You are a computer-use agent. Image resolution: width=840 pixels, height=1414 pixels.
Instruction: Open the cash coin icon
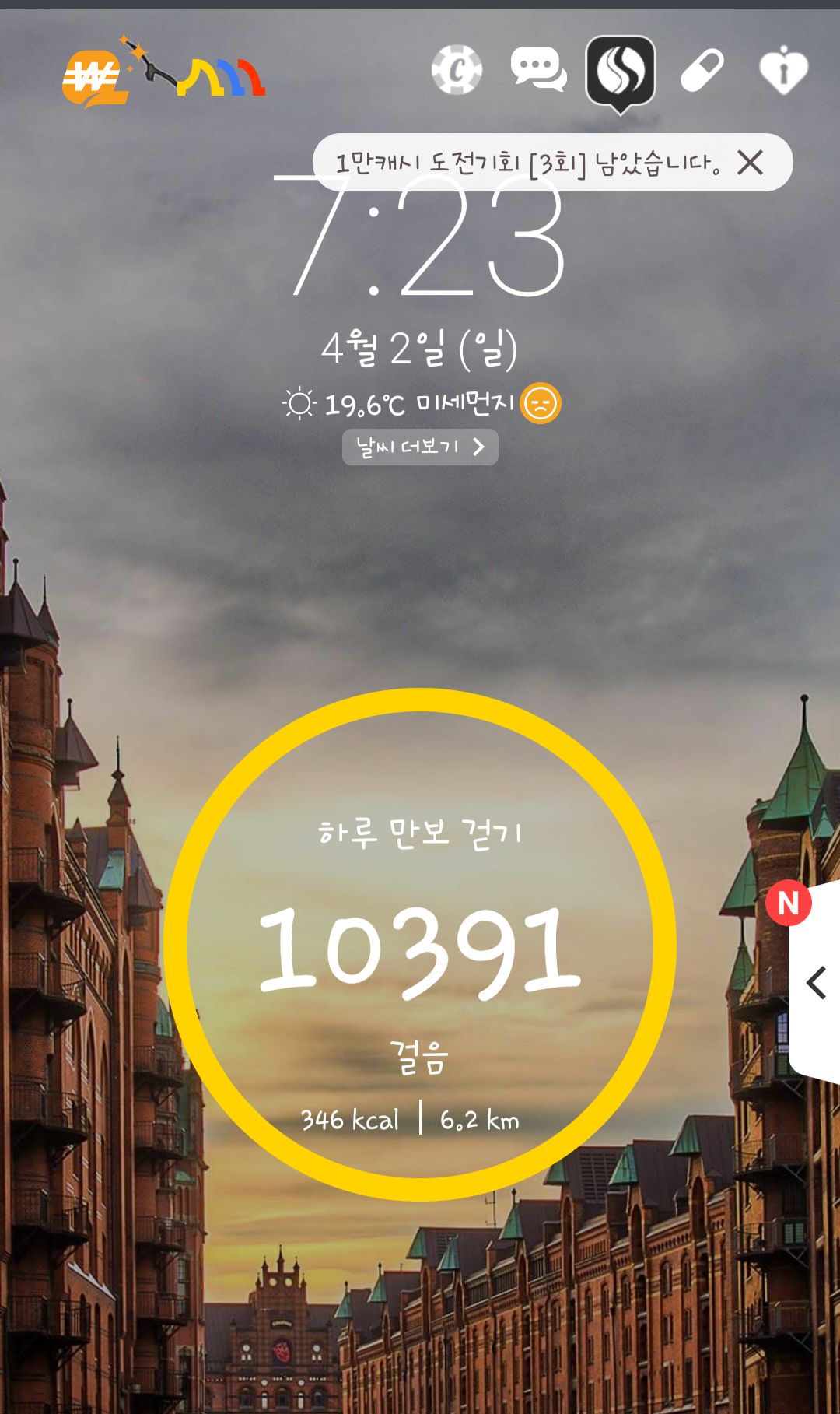click(x=457, y=70)
